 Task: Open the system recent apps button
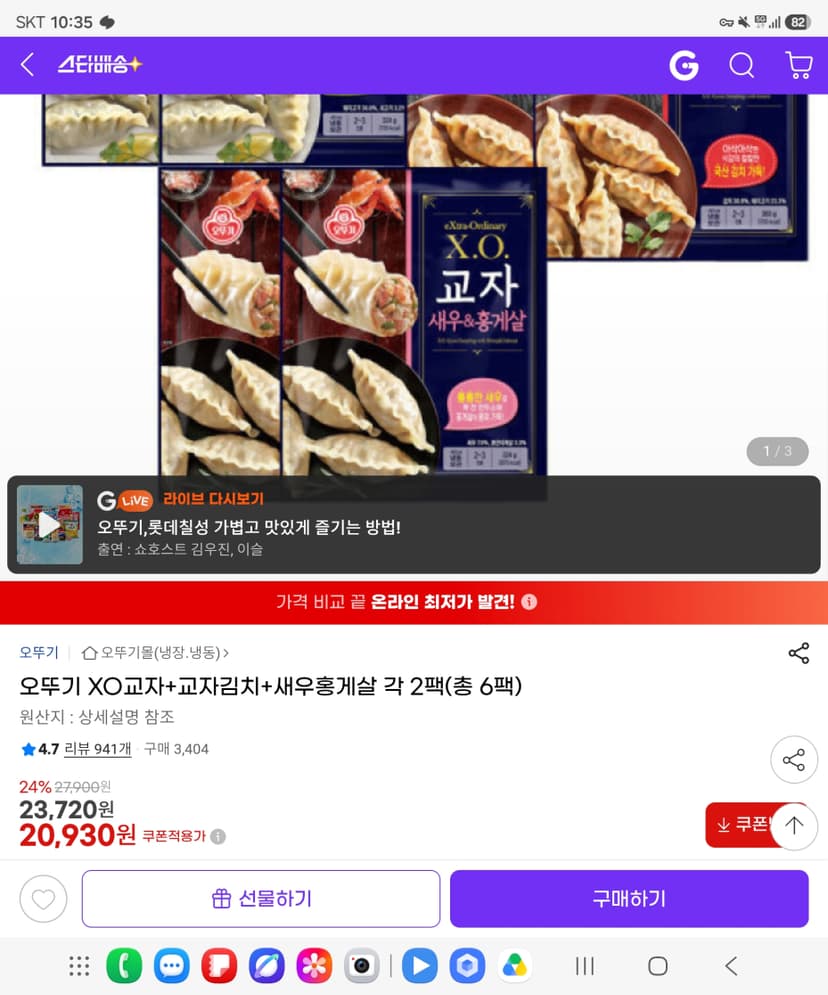(584, 966)
